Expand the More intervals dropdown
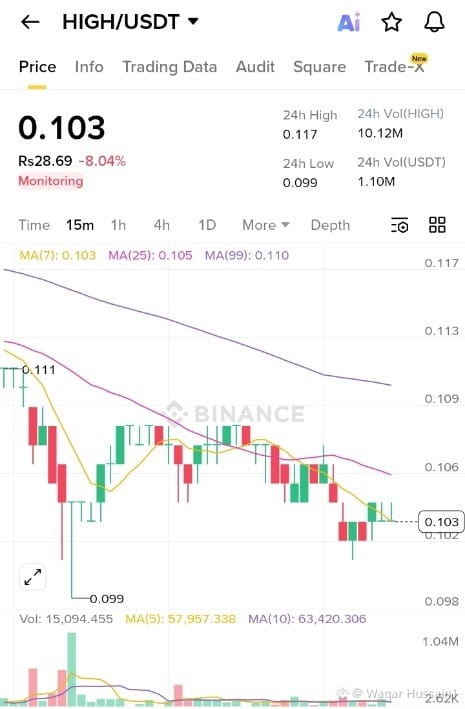Image resolution: width=465 pixels, height=709 pixels. [266, 225]
